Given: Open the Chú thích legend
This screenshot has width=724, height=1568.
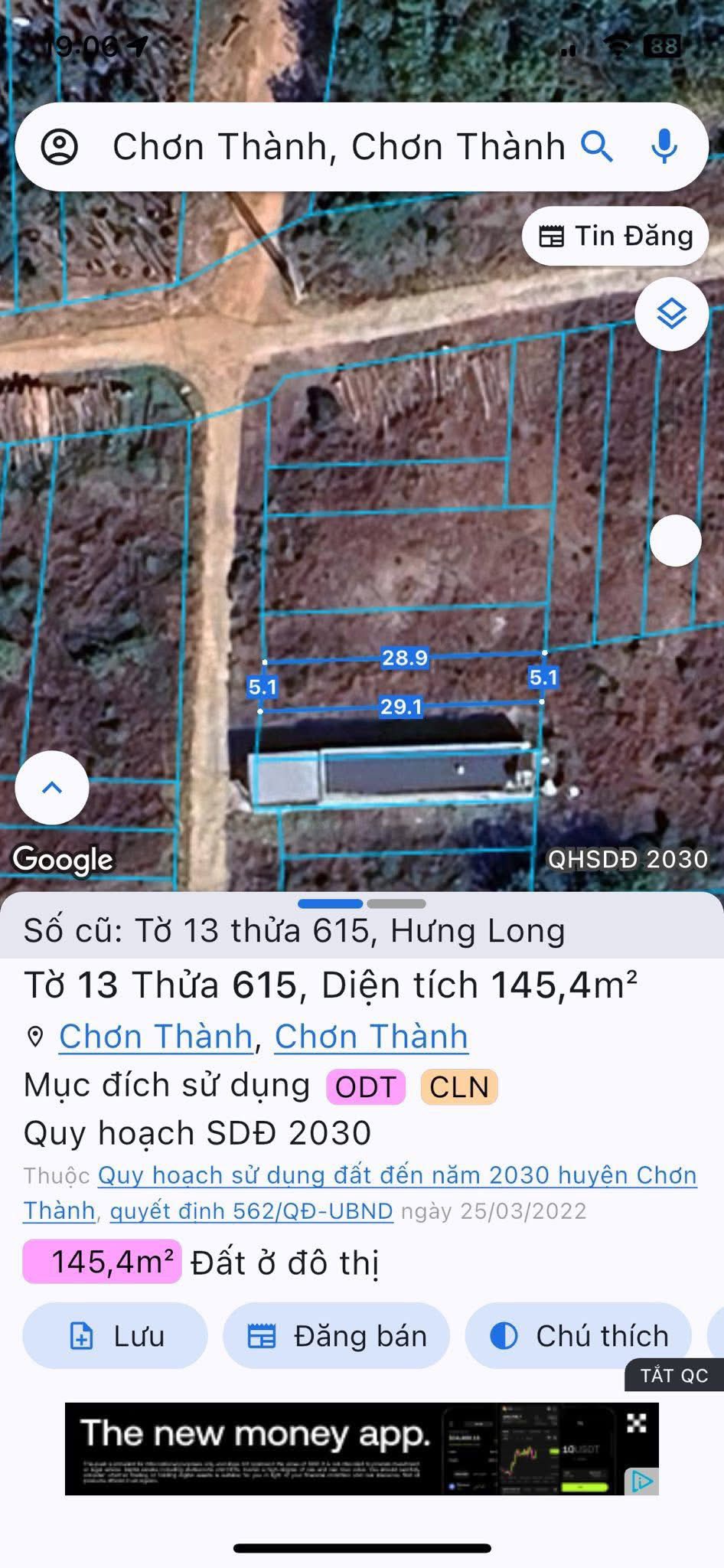Looking at the screenshot, I should coord(579,1336).
